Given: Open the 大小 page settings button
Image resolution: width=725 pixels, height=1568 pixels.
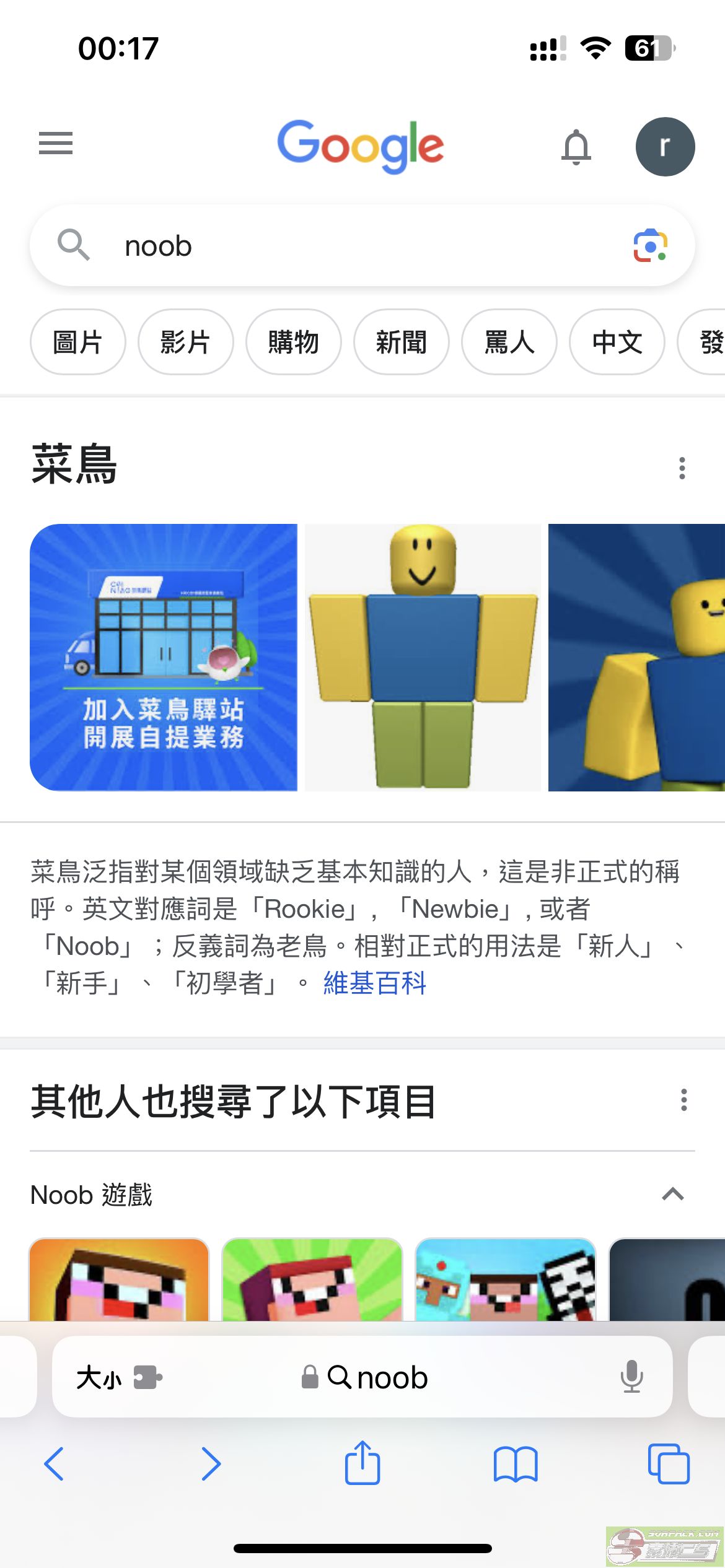Looking at the screenshot, I should 119,1378.
